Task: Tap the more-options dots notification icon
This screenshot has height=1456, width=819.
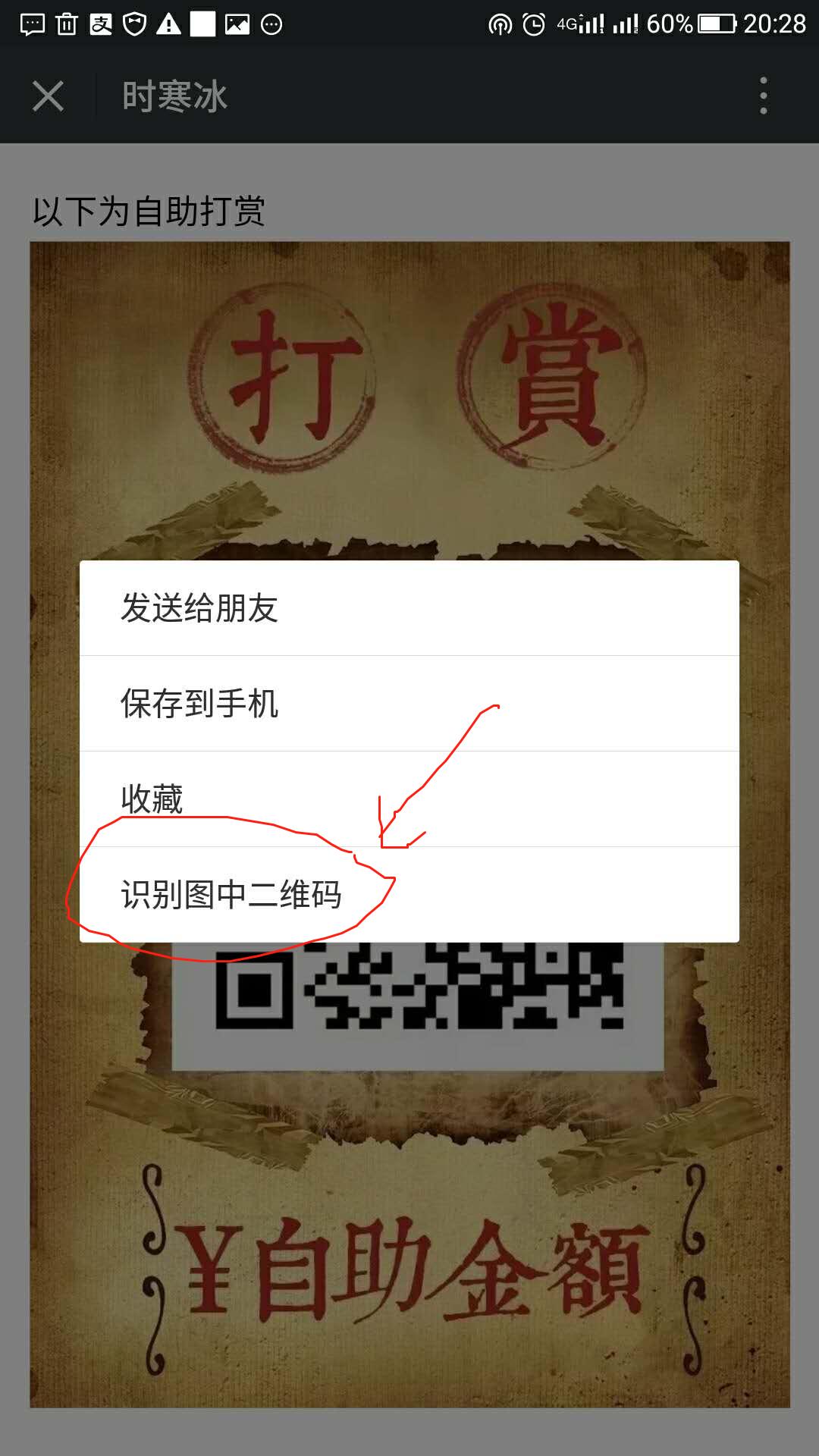Action: tap(270, 23)
